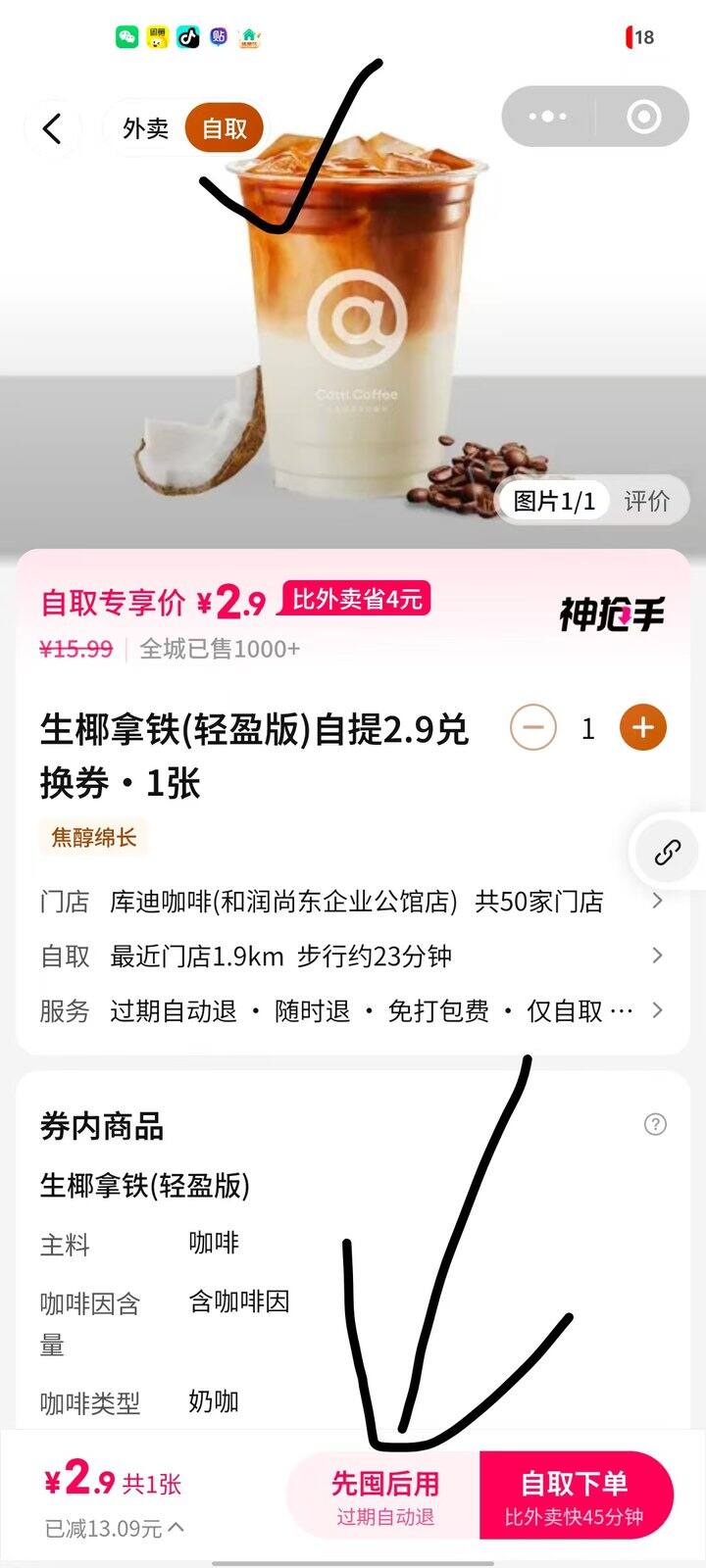Open the 自取 nearest store row
The image size is (706, 1568).
pos(353,955)
